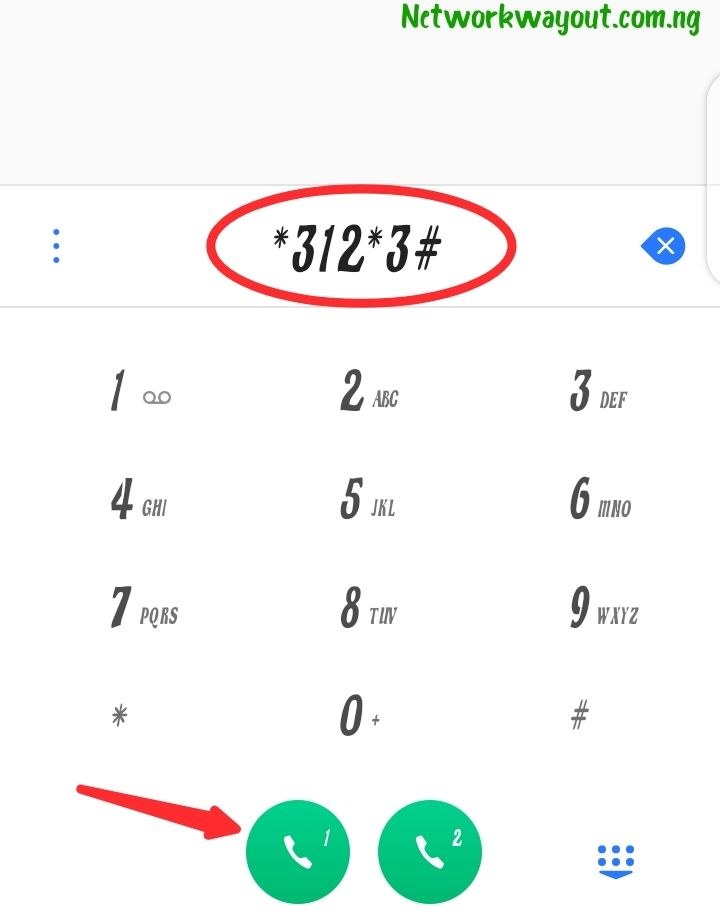Viewport: 720px width, 911px height.
Task: Tap the hash key
Action: 580,715
